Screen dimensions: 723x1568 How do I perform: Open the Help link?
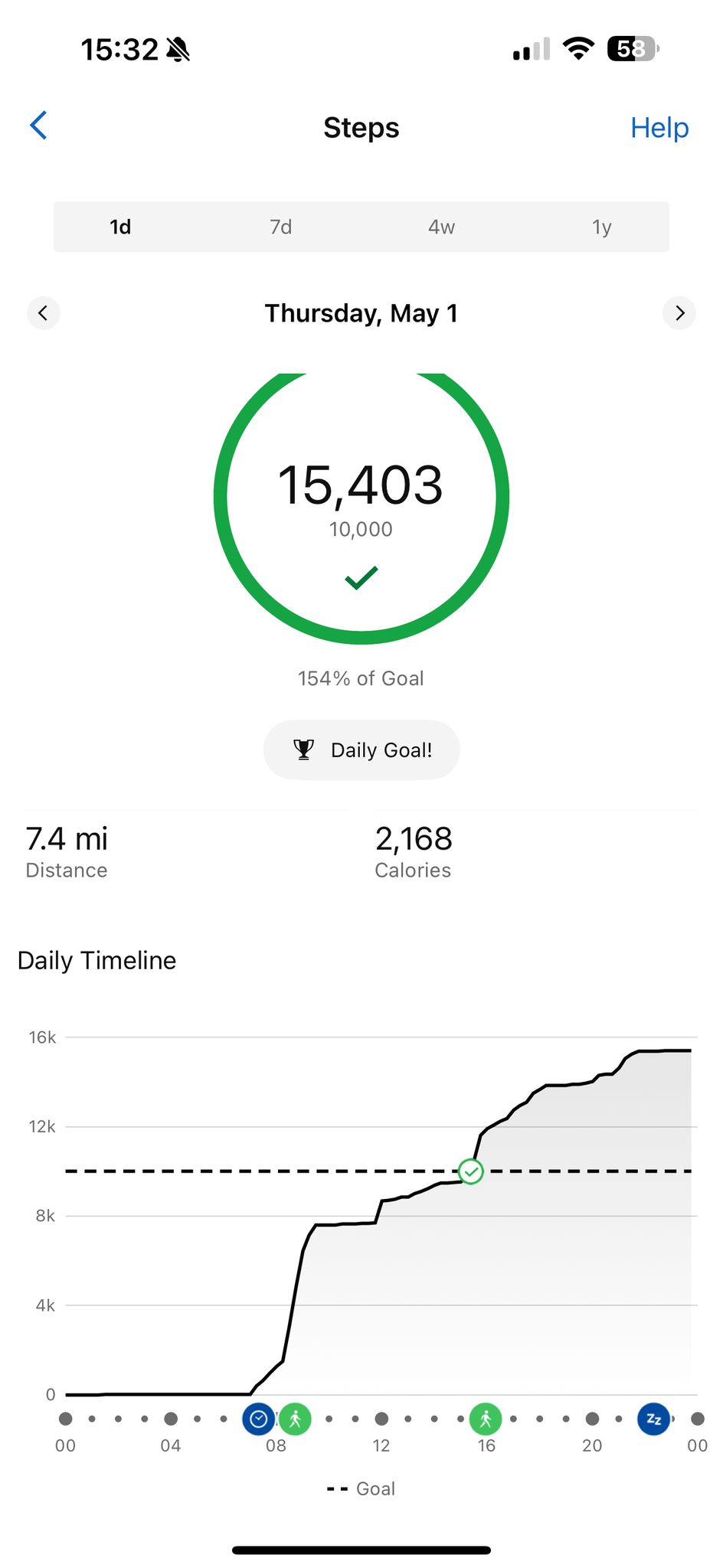tap(659, 127)
